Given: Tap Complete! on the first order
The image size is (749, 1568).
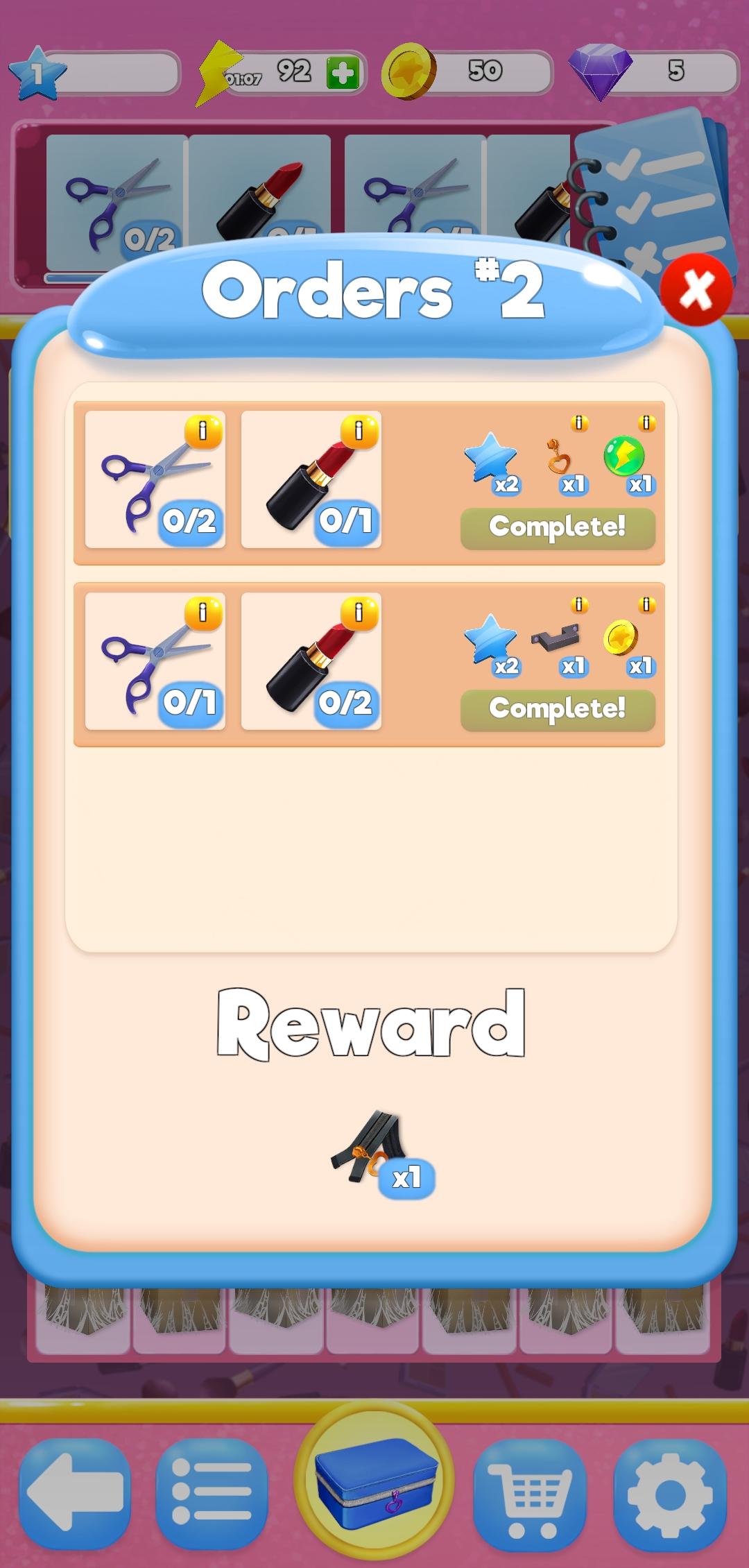Looking at the screenshot, I should [x=558, y=527].
